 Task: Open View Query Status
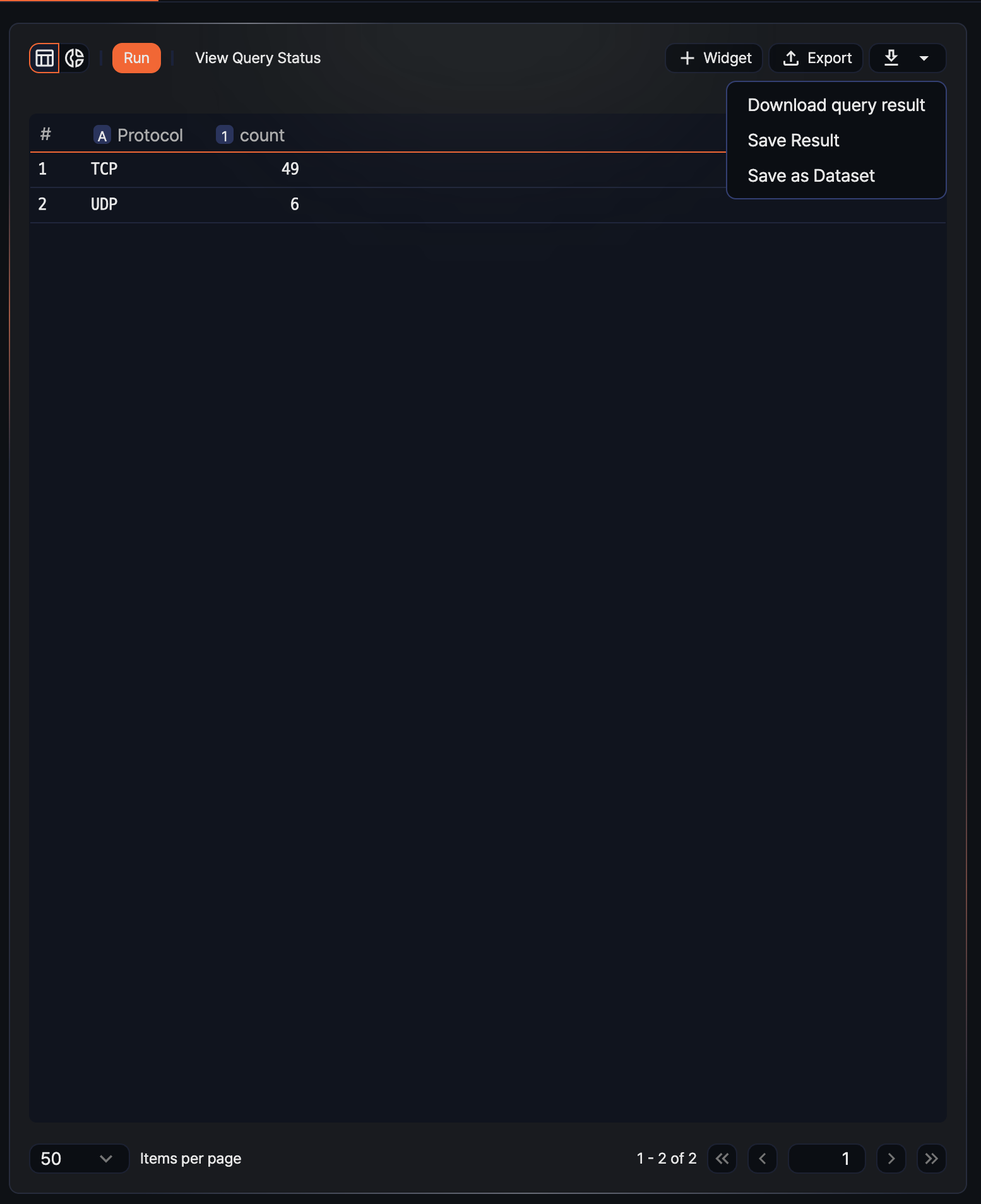tap(258, 58)
